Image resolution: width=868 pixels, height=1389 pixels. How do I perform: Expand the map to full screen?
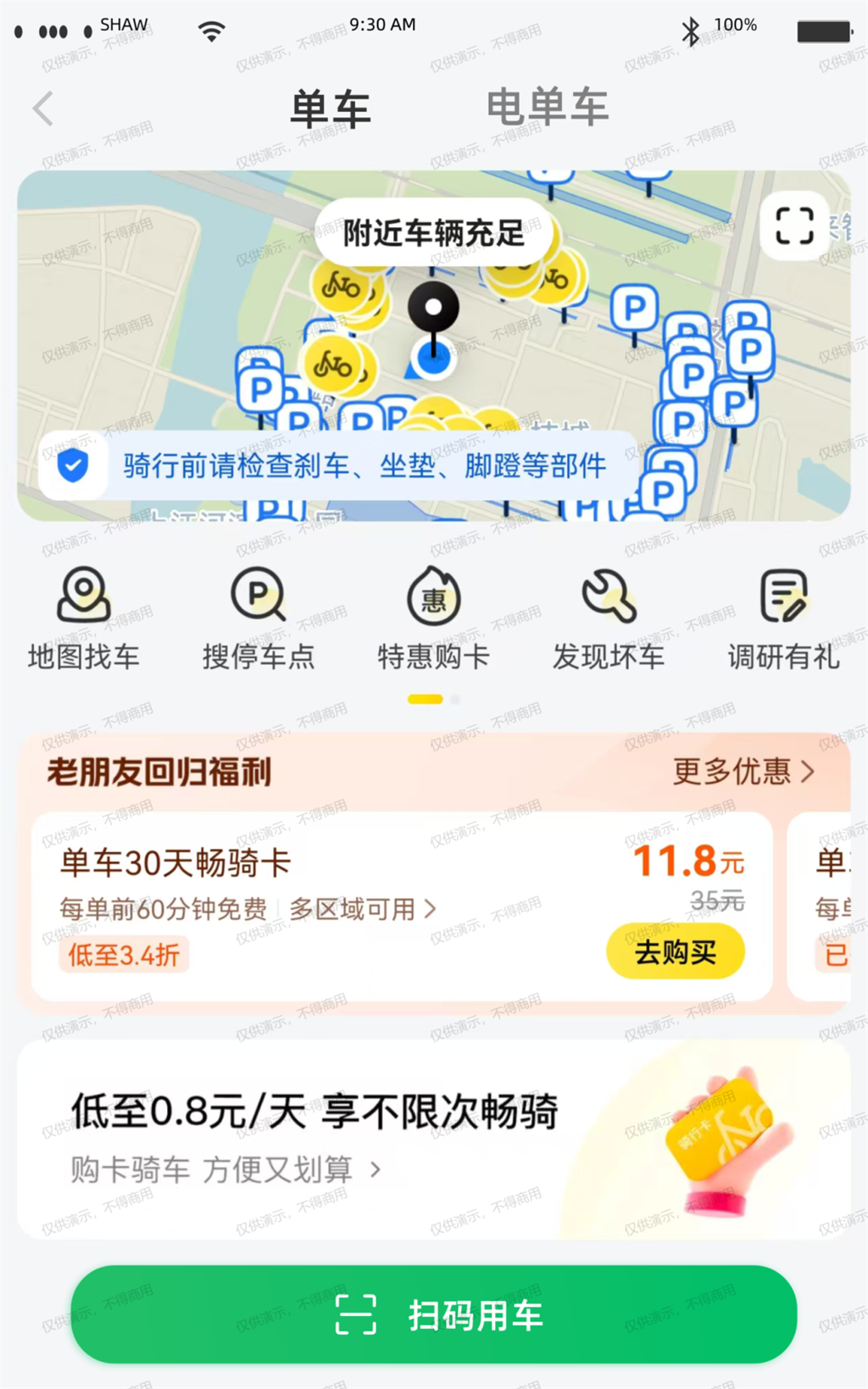coord(794,226)
